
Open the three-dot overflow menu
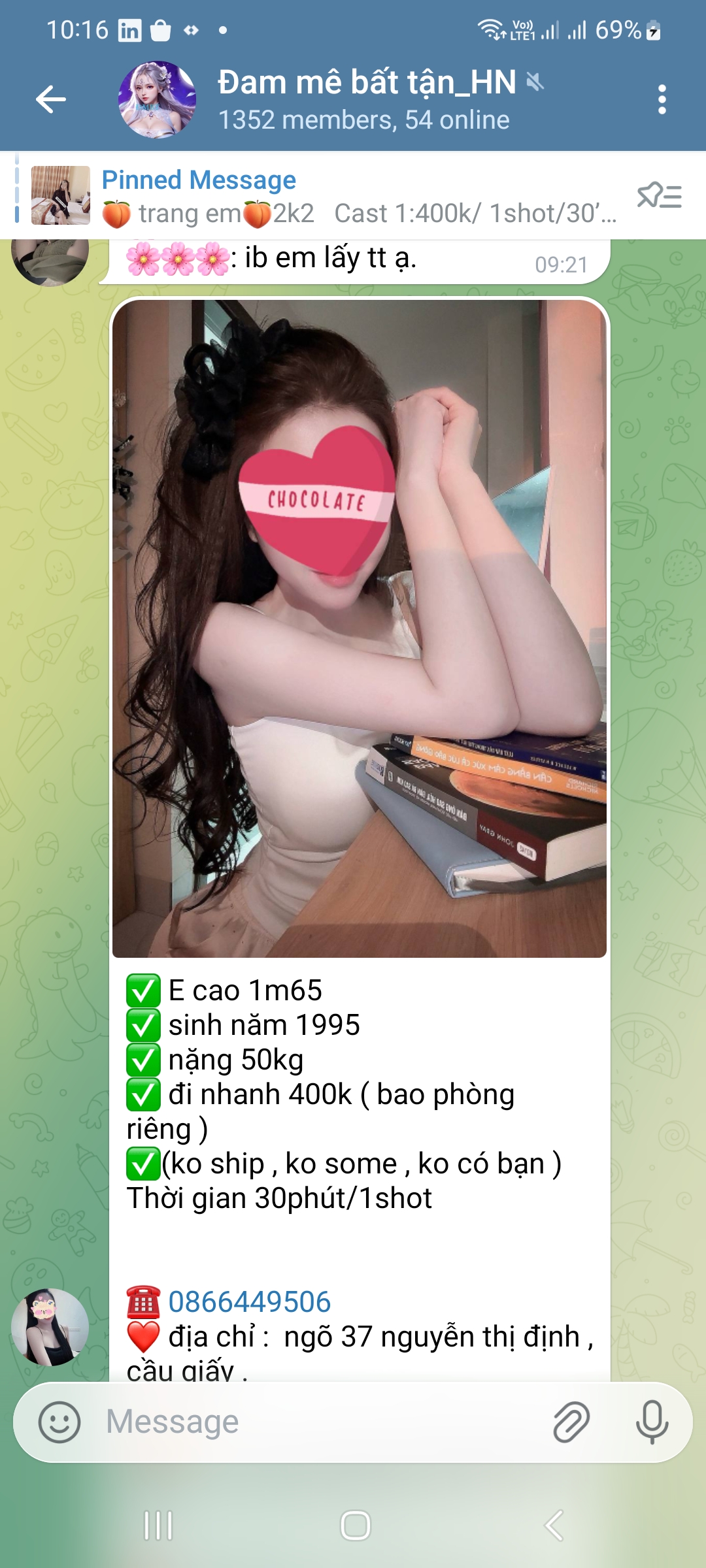point(662,100)
